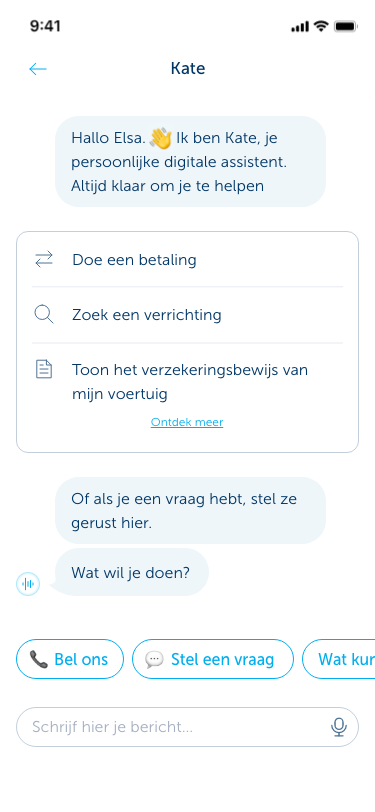Viewport: 375px width, 812px height.
Task: Select 'Doe een betaling' suggestion
Action: pyautogui.click(x=187, y=259)
